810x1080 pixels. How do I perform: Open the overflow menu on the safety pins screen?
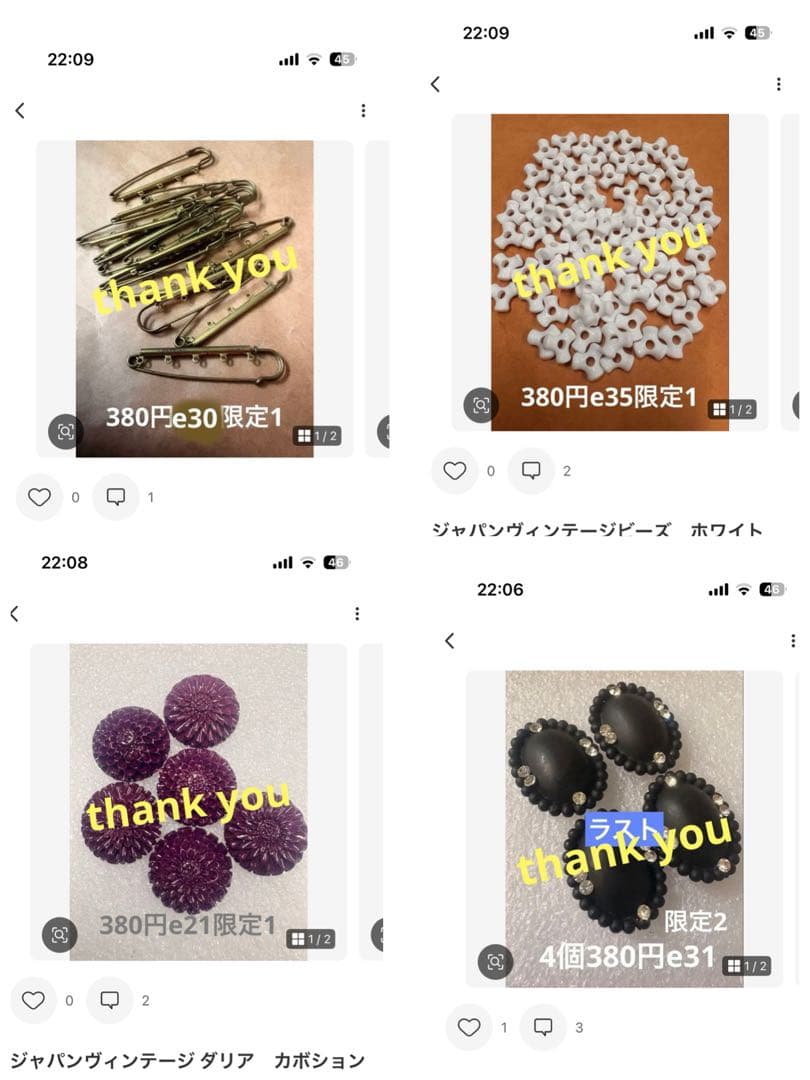[x=363, y=110]
